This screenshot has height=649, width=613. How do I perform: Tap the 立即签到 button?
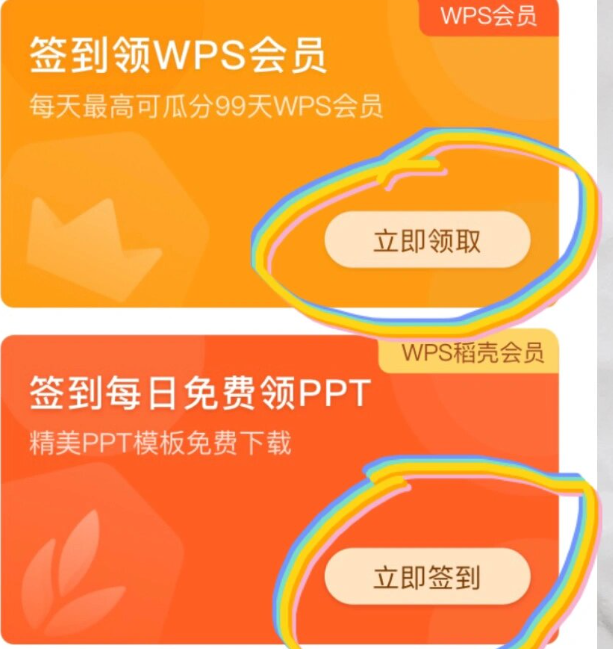(x=426, y=577)
